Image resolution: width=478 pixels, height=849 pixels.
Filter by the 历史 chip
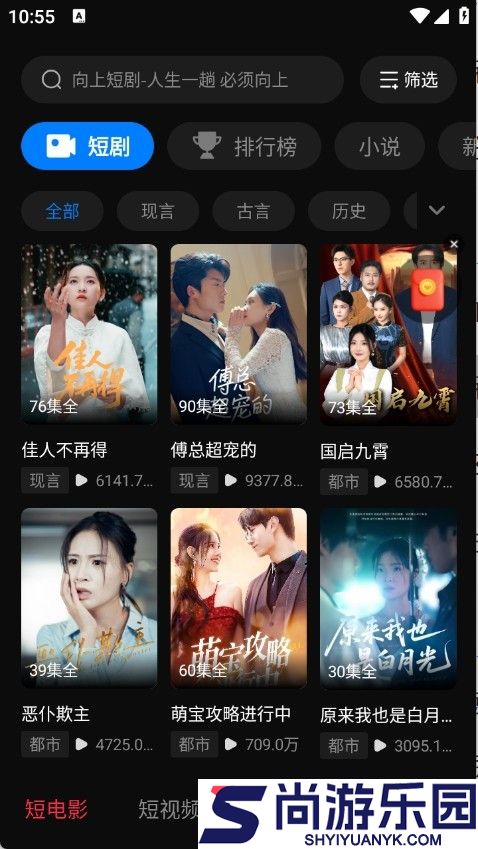pyautogui.click(x=349, y=211)
